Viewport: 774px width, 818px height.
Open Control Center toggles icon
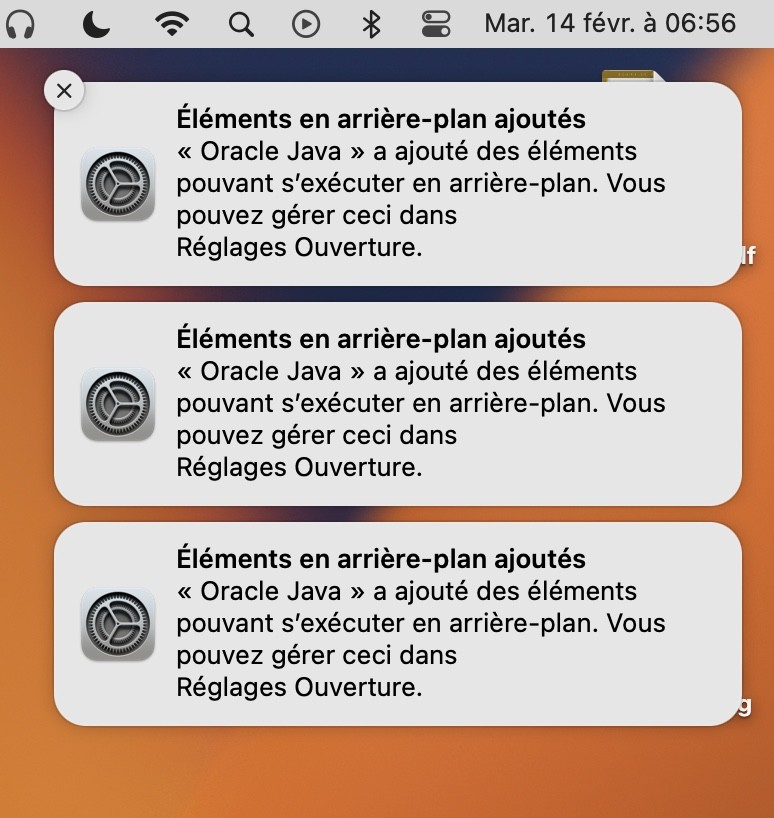[x=437, y=24]
